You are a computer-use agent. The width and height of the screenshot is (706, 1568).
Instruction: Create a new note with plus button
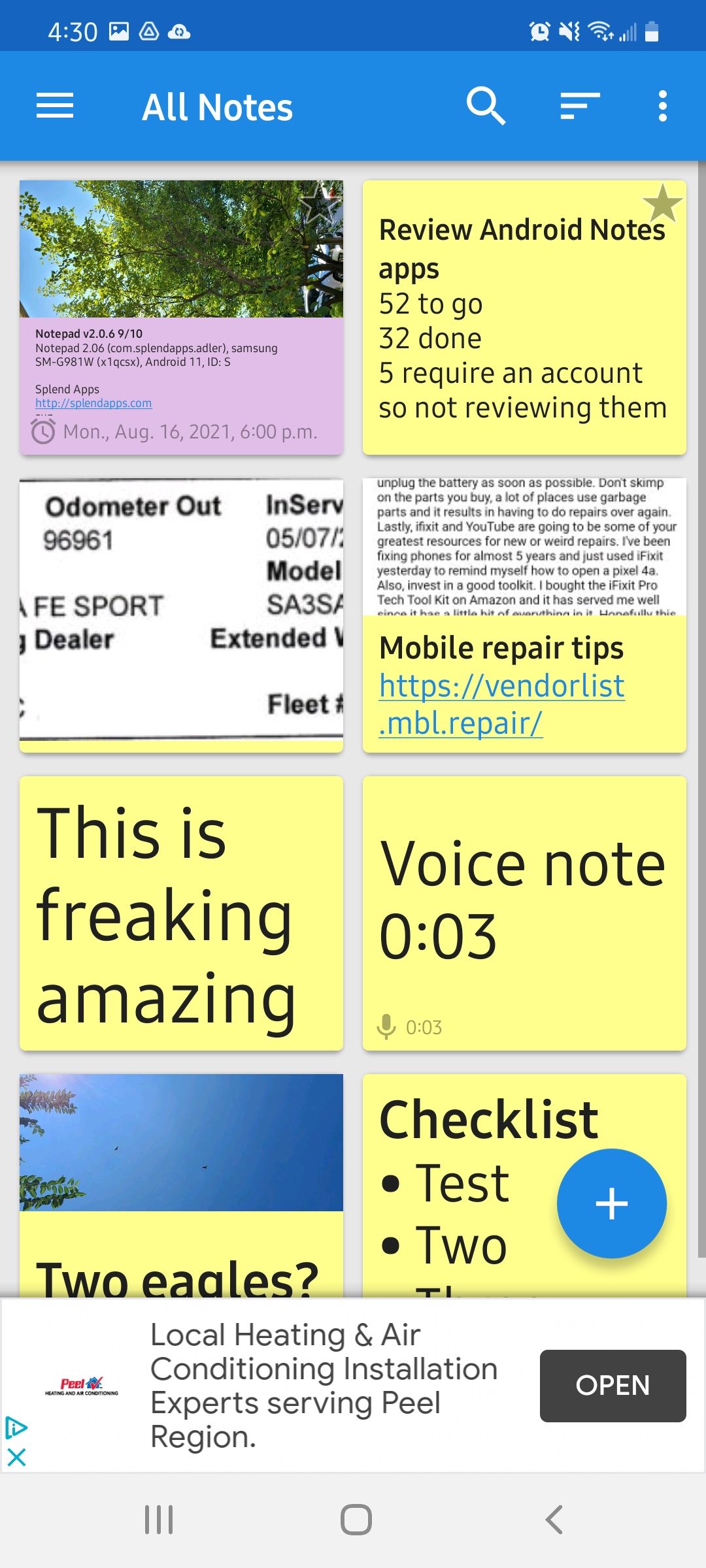point(611,1203)
